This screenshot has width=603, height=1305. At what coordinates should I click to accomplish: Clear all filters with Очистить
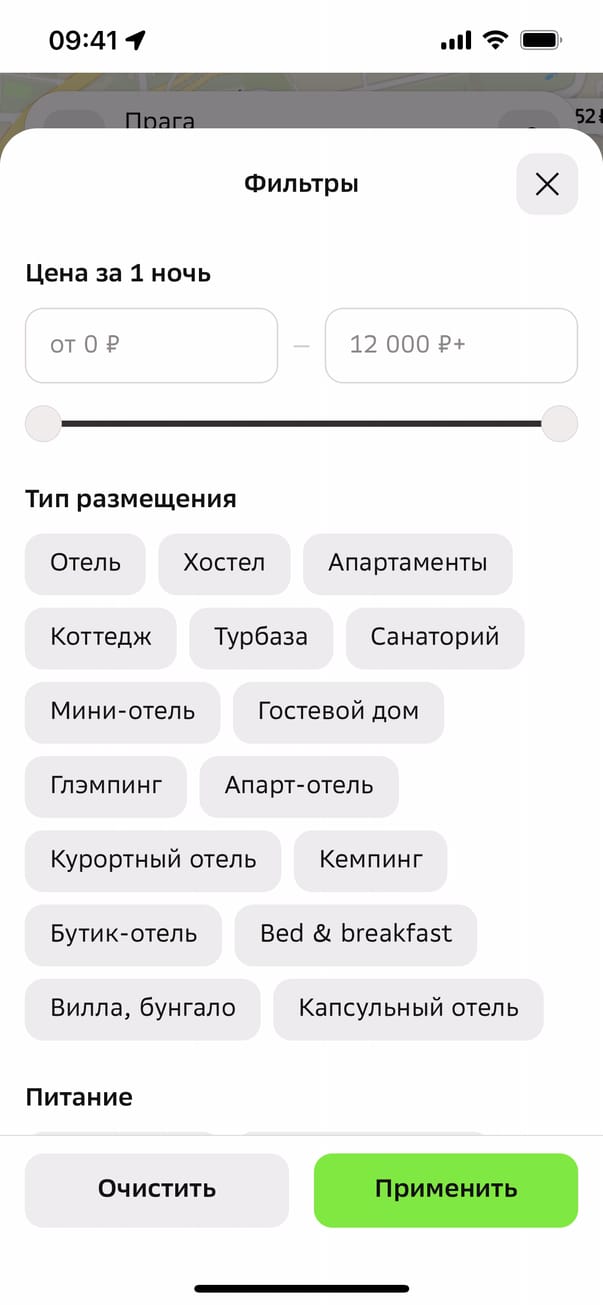(157, 1190)
